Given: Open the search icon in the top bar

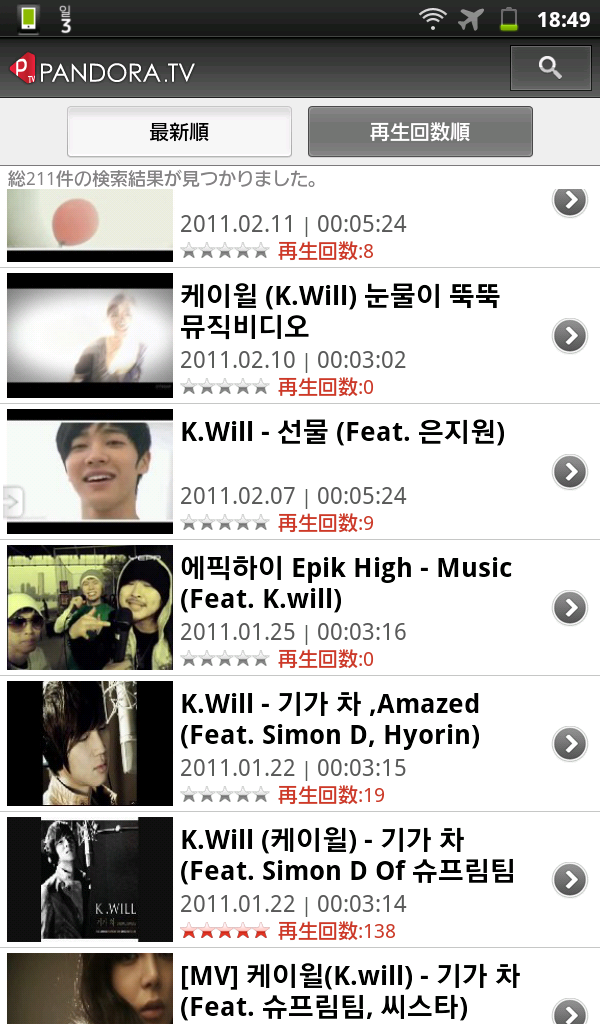Looking at the screenshot, I should pos(550,68).
